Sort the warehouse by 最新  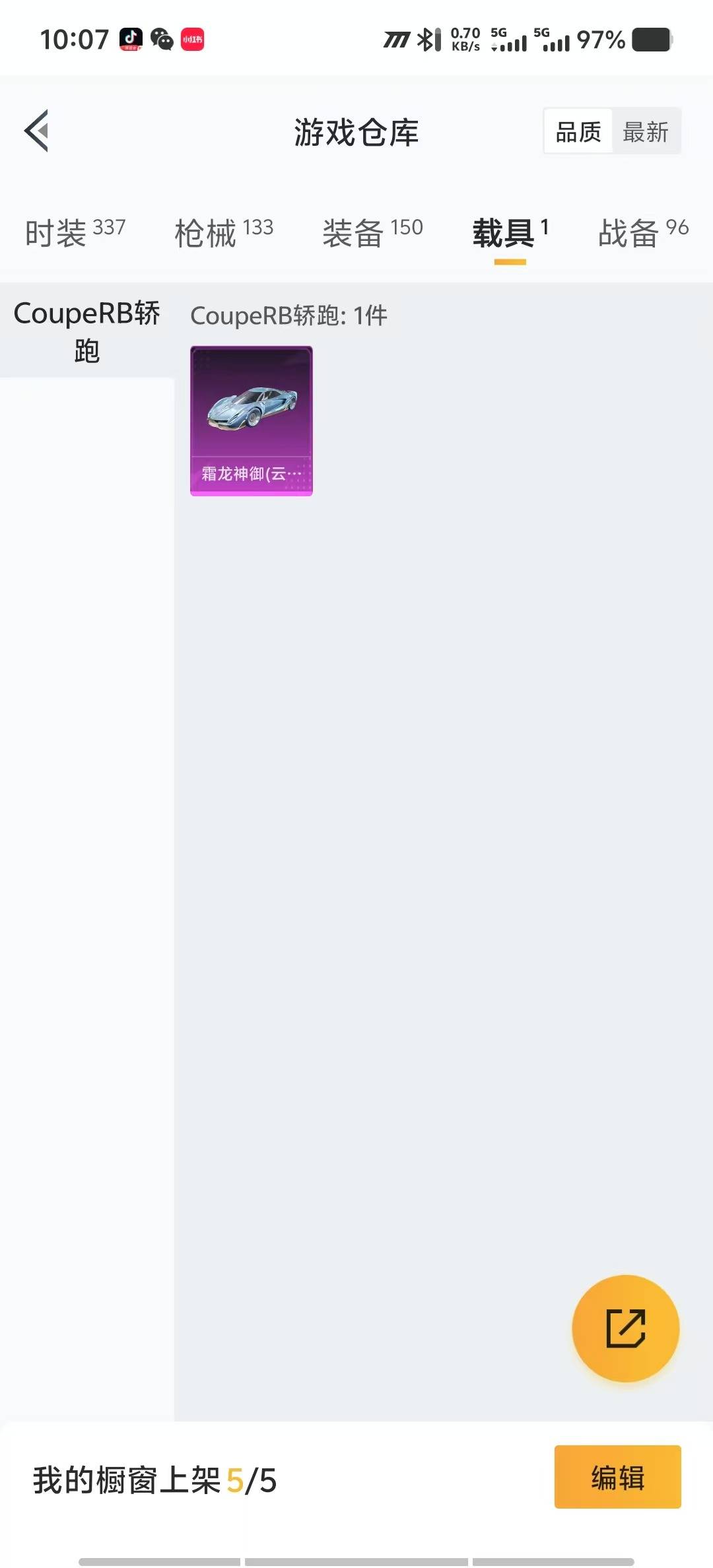click(x=646, y=132)
